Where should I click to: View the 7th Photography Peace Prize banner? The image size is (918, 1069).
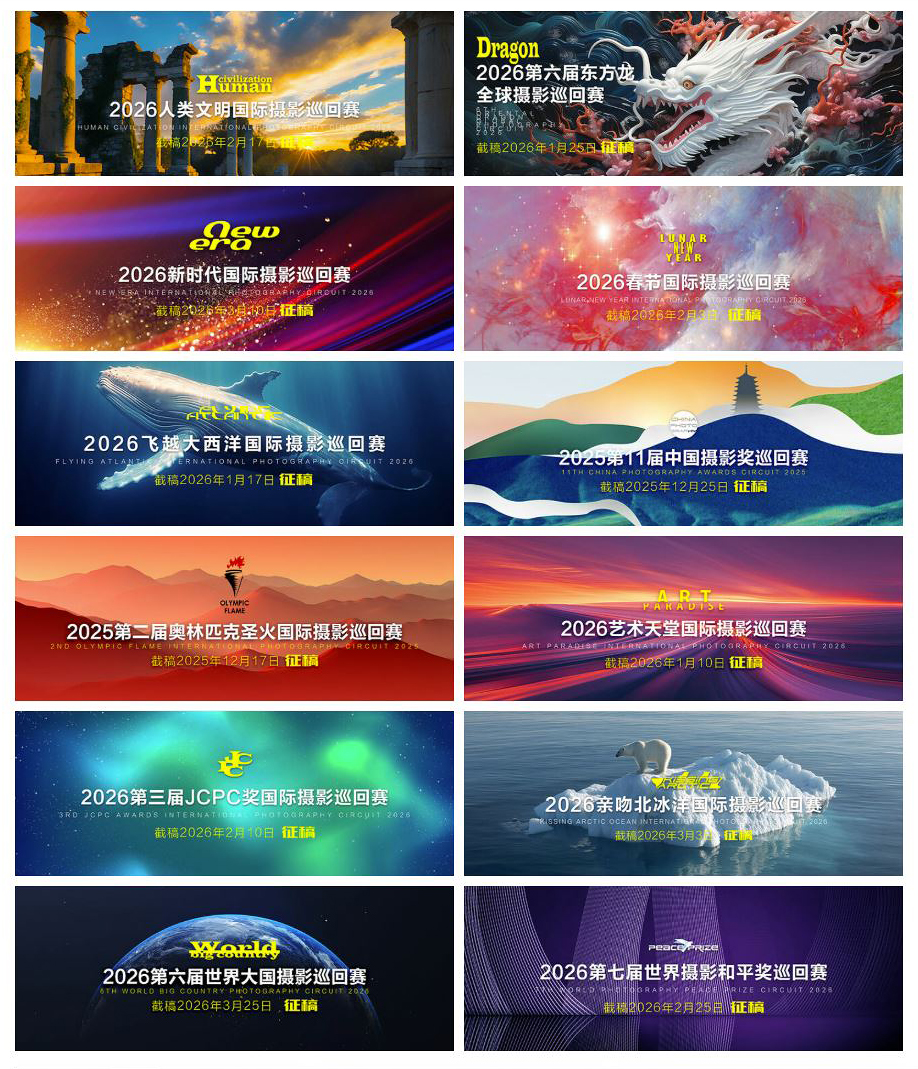point(683,969)
